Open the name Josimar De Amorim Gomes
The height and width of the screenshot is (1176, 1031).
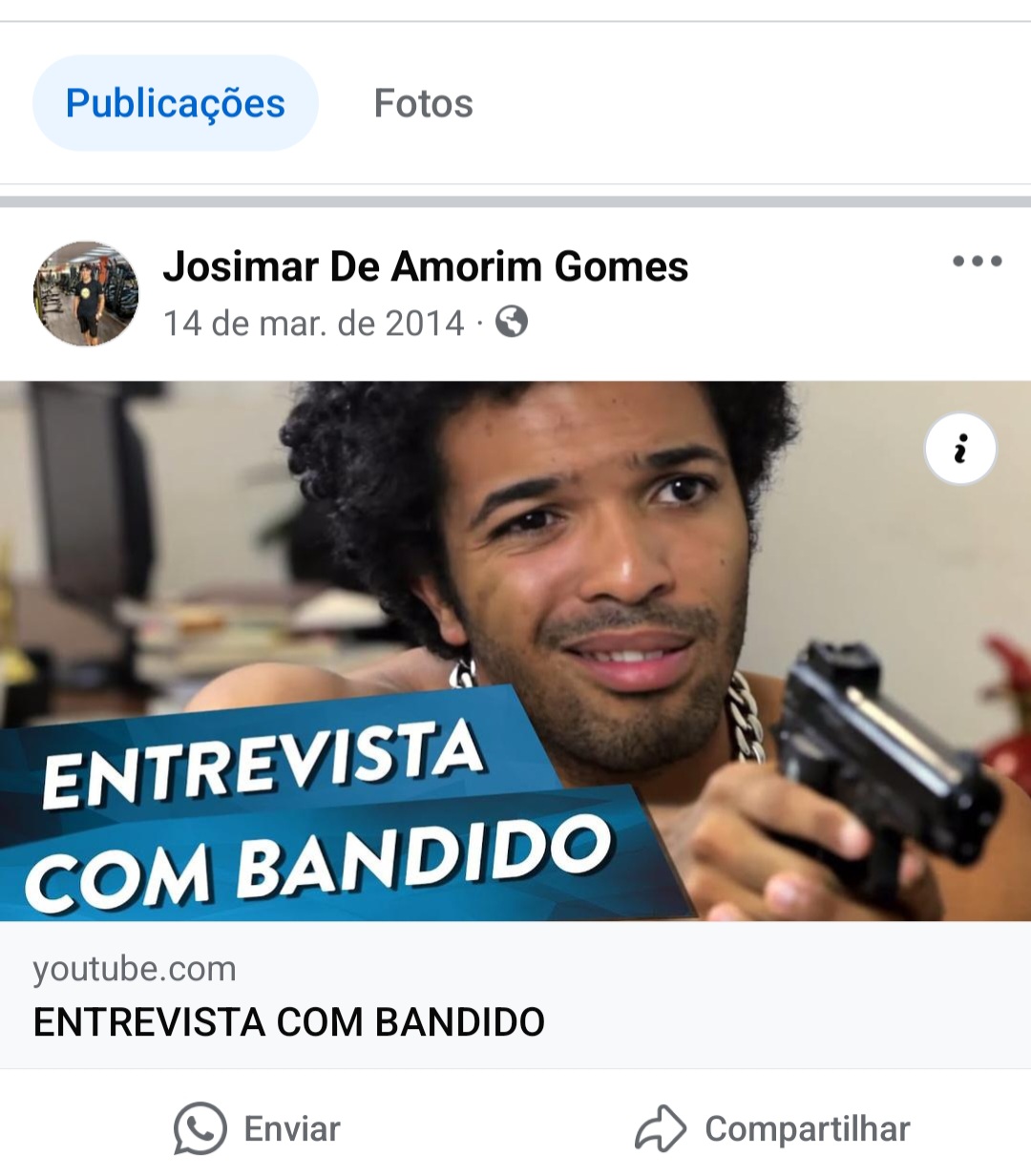click(x=425, y=266)
